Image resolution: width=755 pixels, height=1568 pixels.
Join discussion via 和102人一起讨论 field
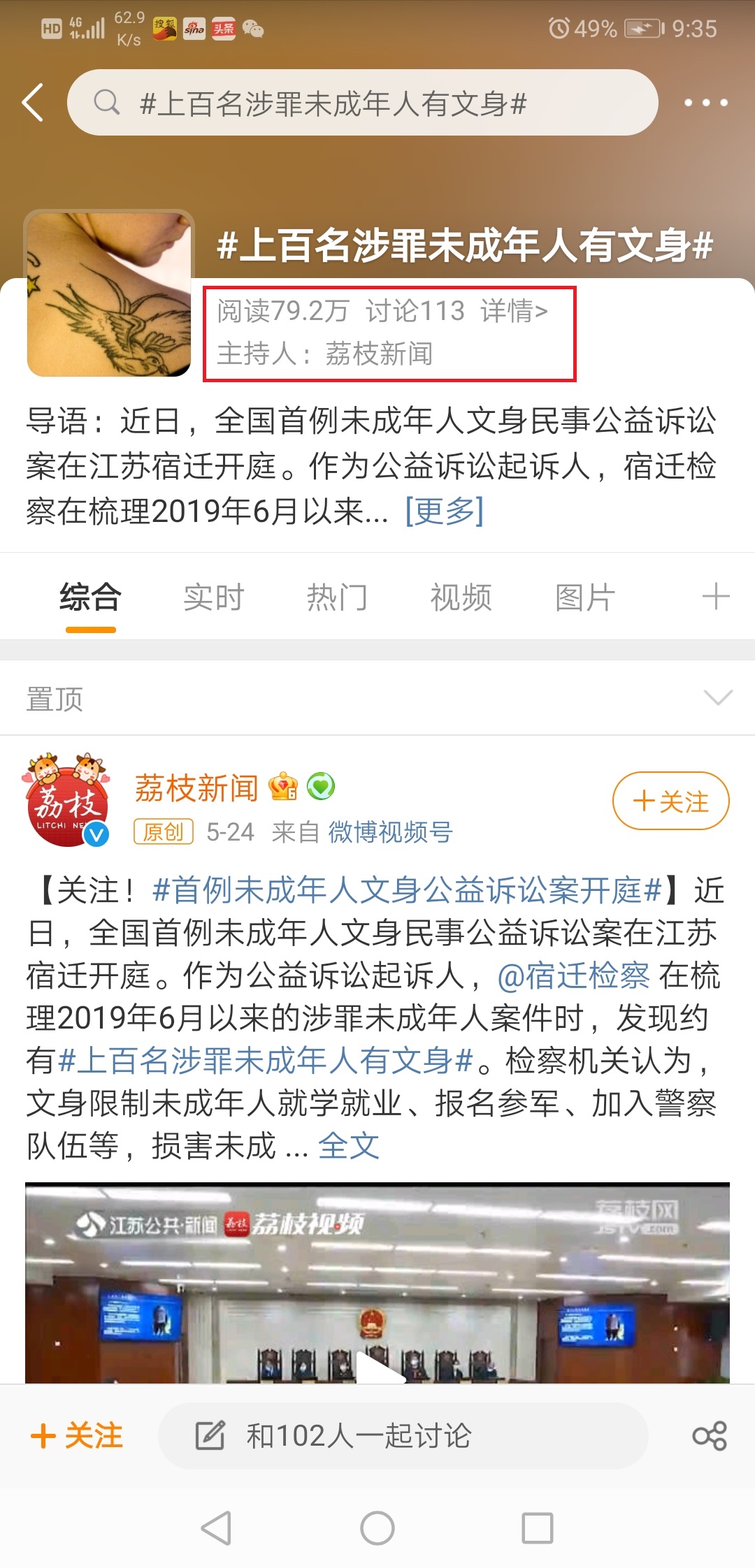pyautogui.click(x=403, y=1436)
